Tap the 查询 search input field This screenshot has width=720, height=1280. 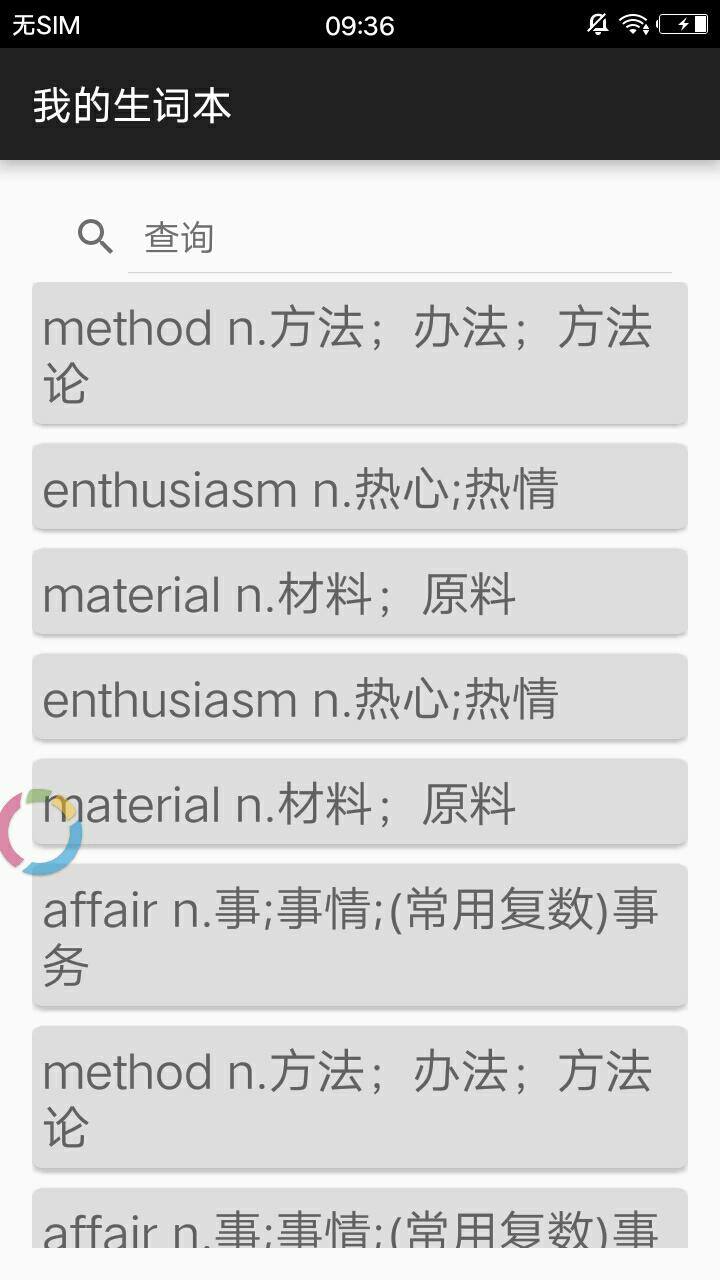[400, 238]
